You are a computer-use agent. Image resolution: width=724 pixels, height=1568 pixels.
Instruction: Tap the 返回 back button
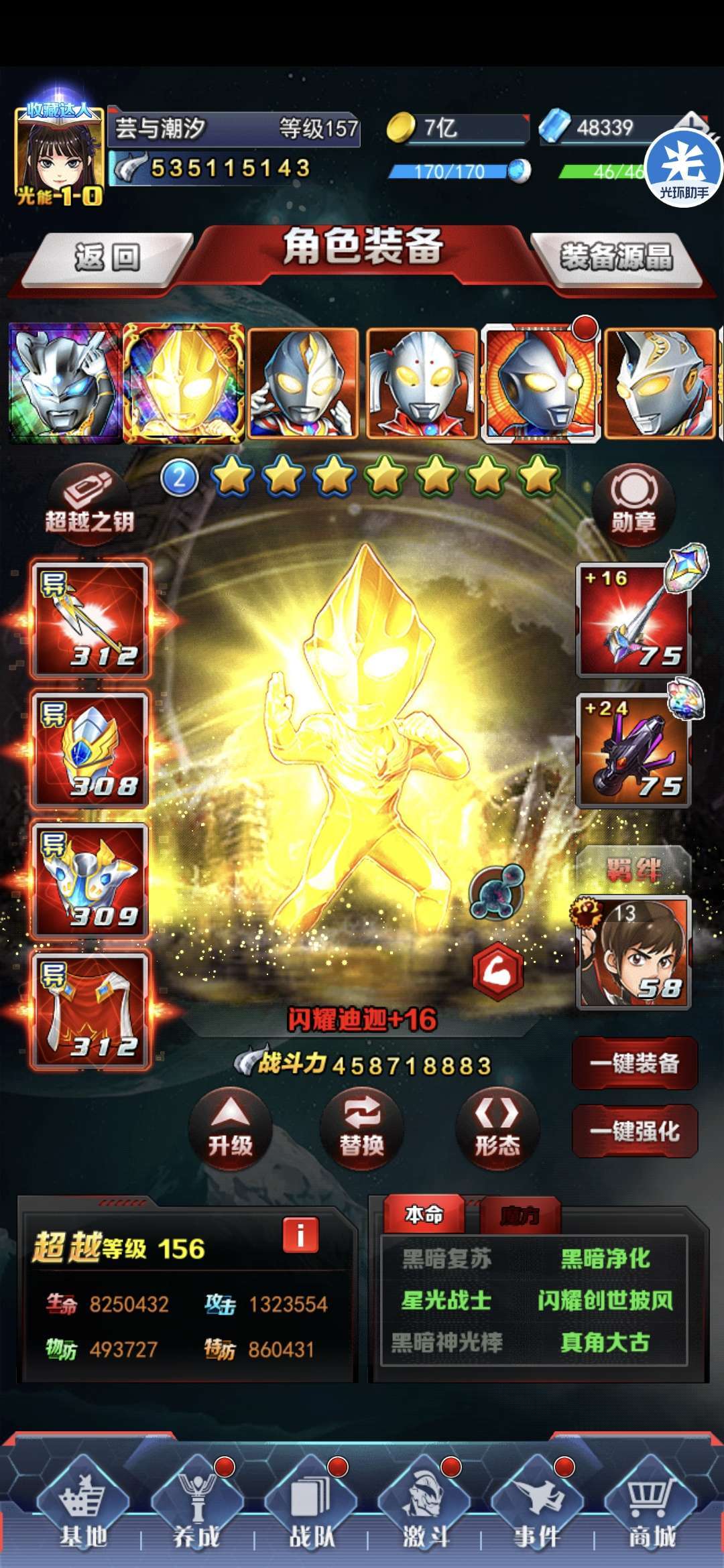(x=107, y=258)
